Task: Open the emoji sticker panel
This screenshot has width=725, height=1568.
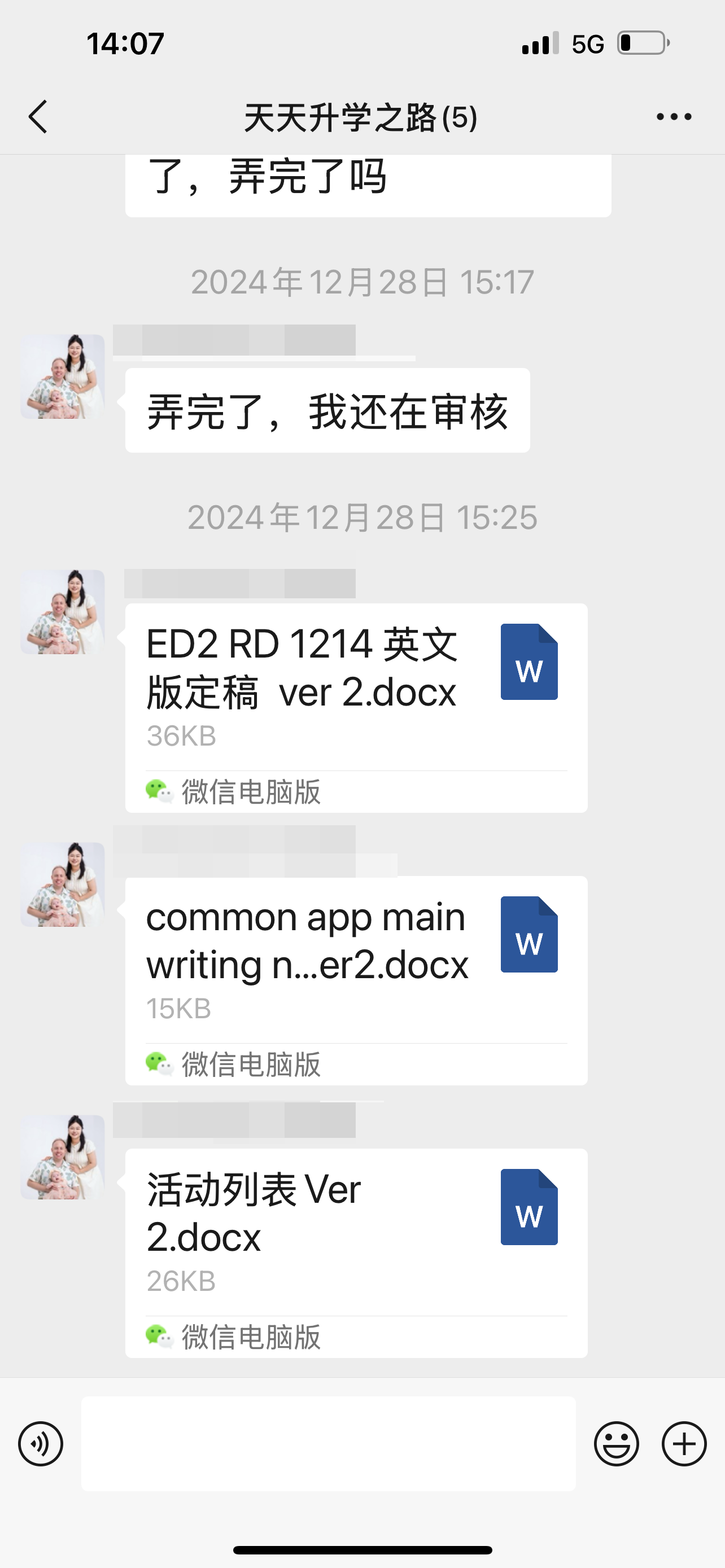Action: pos(616,1444)
